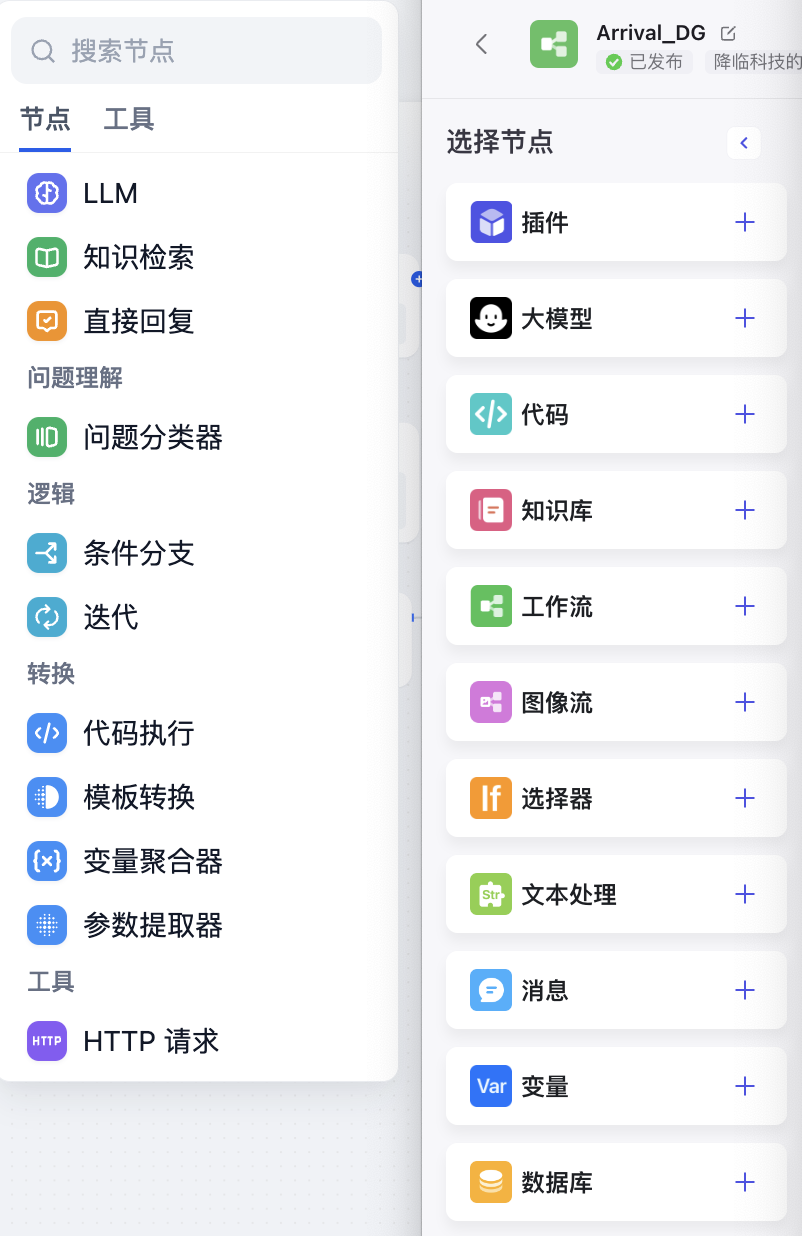Select the 条件分支 node icon

[x=46, y=553]
